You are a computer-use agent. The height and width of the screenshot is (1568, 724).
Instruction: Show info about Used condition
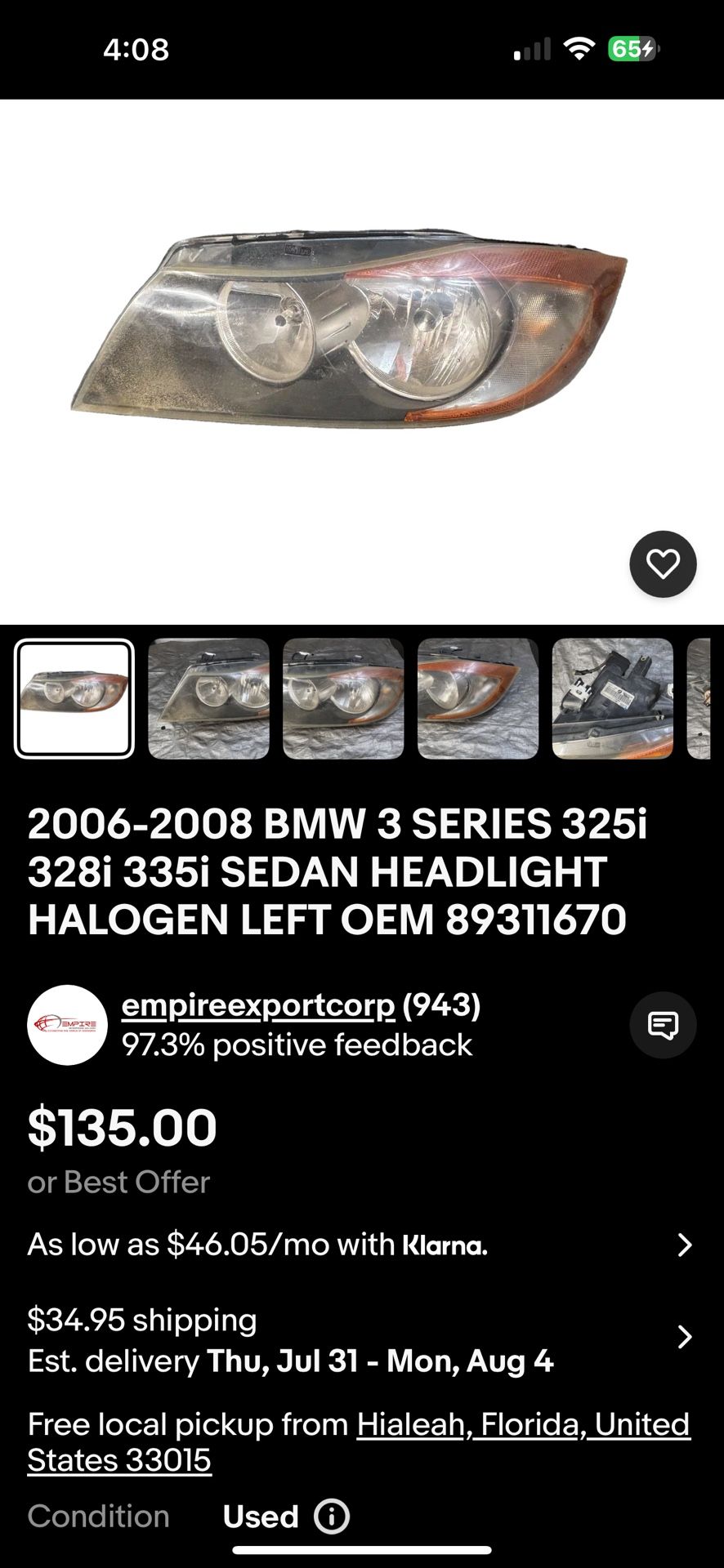pos(332,1517)
